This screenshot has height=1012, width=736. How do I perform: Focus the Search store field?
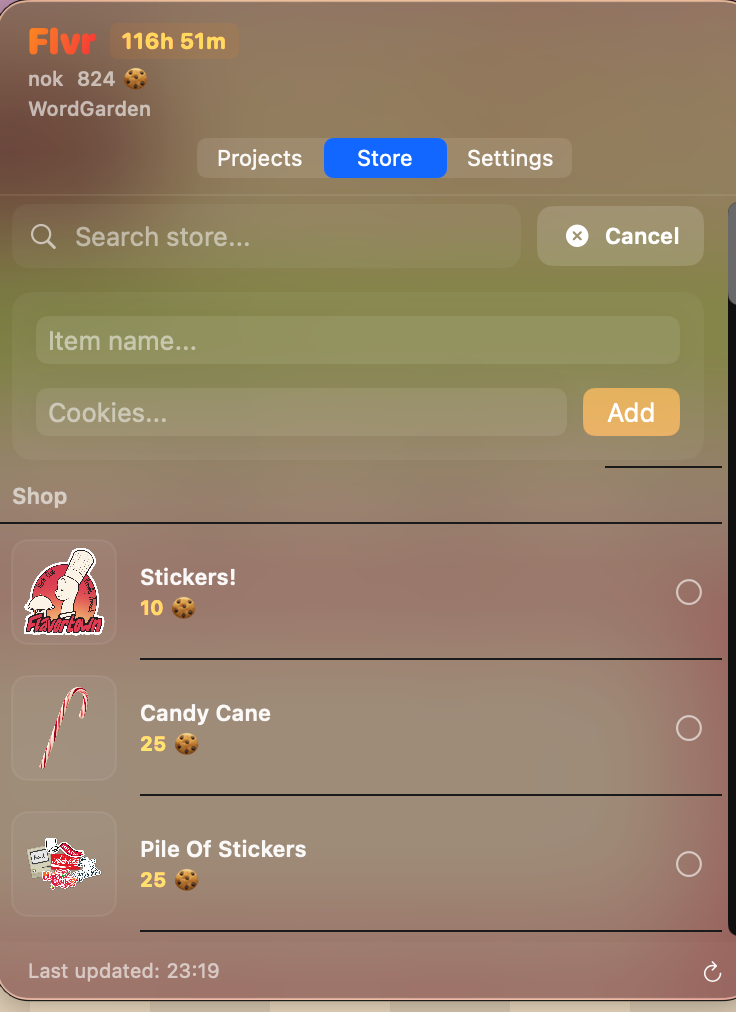click(290, 237)
